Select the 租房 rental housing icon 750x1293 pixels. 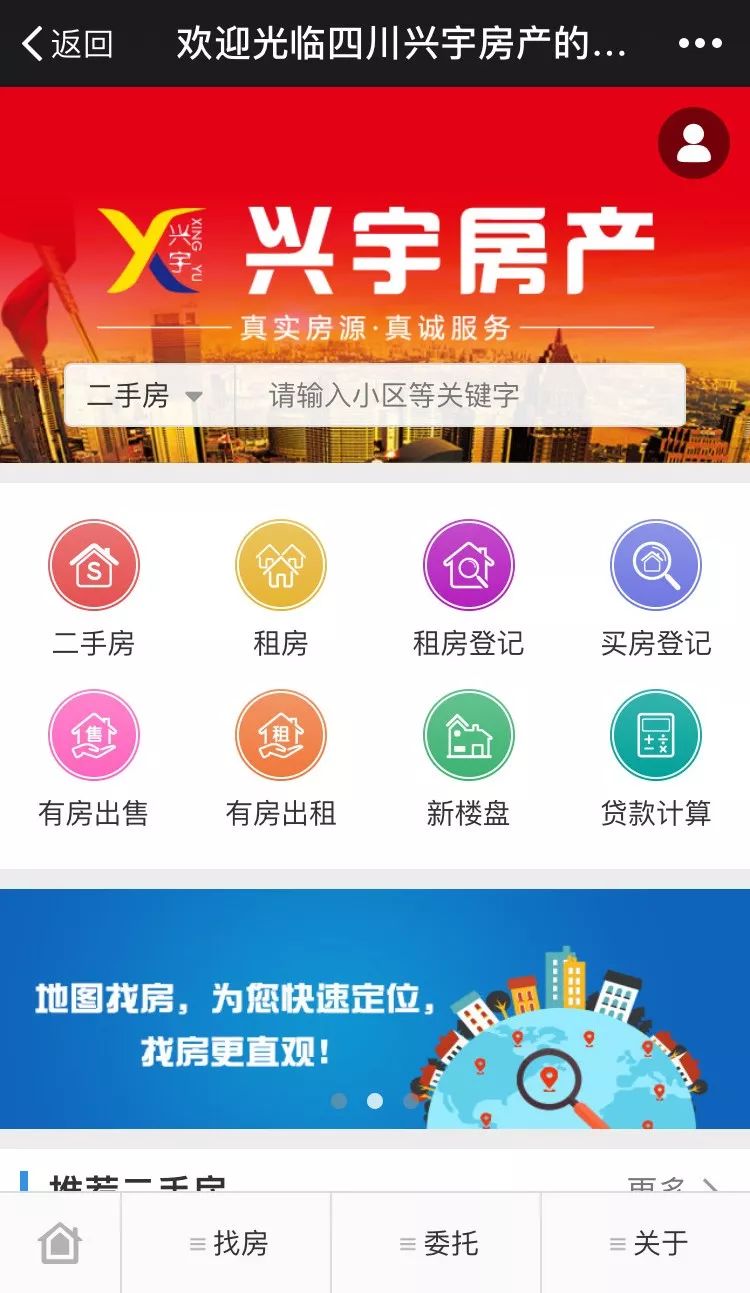click(281, 564)
